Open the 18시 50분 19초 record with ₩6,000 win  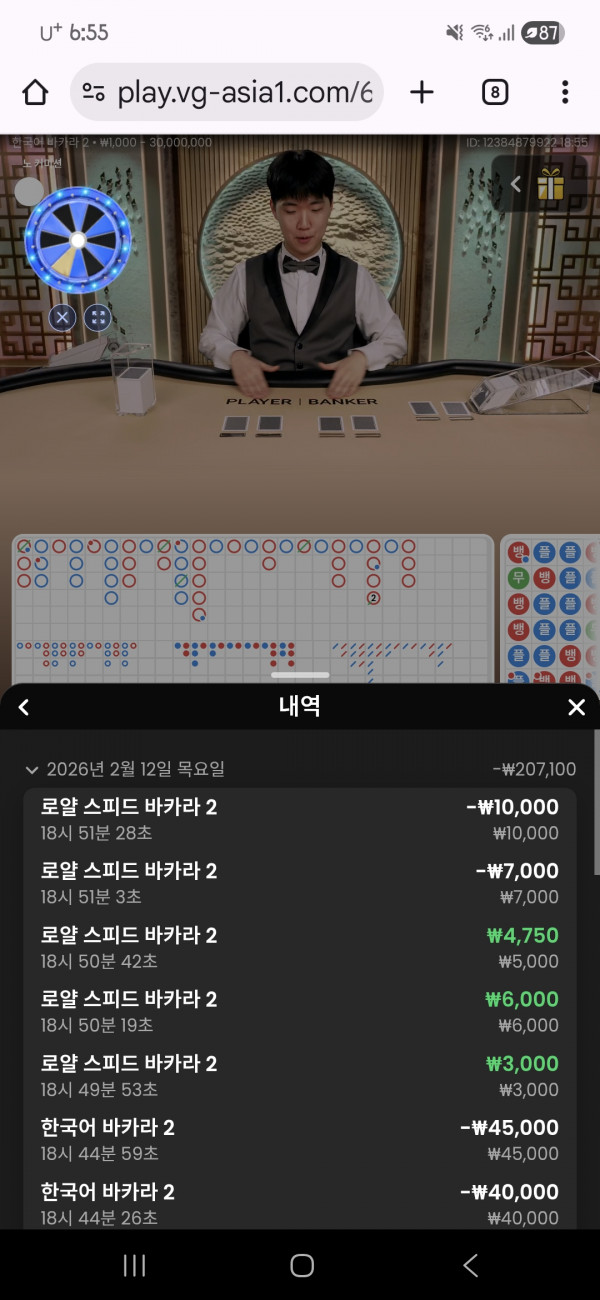point(300,1011)
